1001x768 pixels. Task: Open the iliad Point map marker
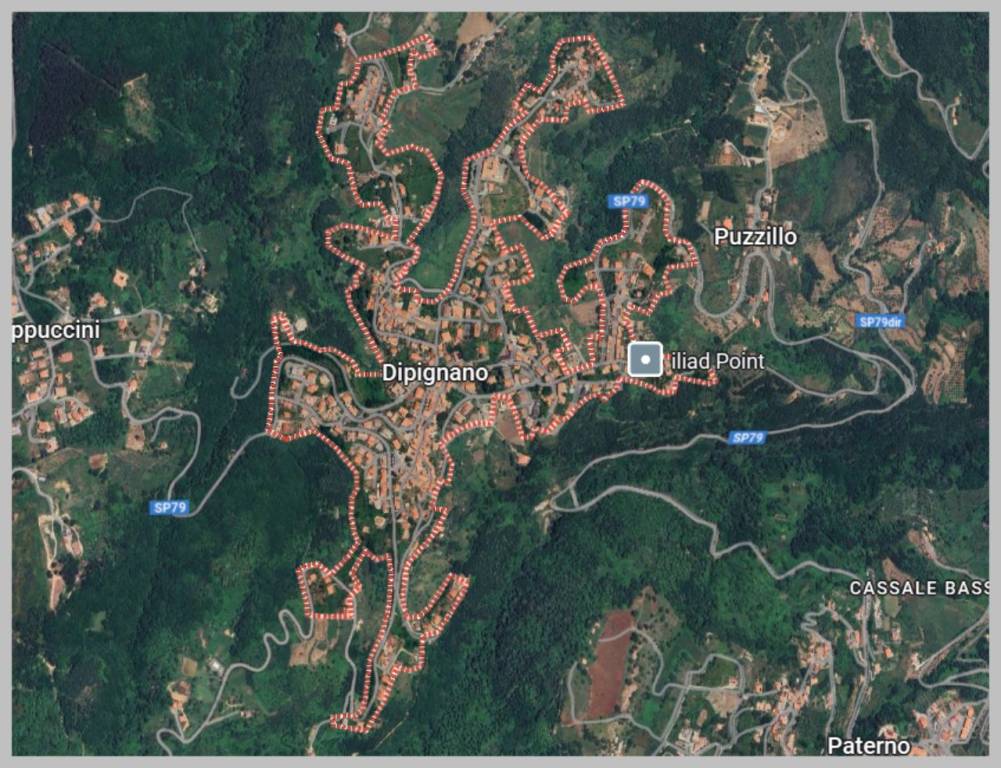tap(645, 359)
